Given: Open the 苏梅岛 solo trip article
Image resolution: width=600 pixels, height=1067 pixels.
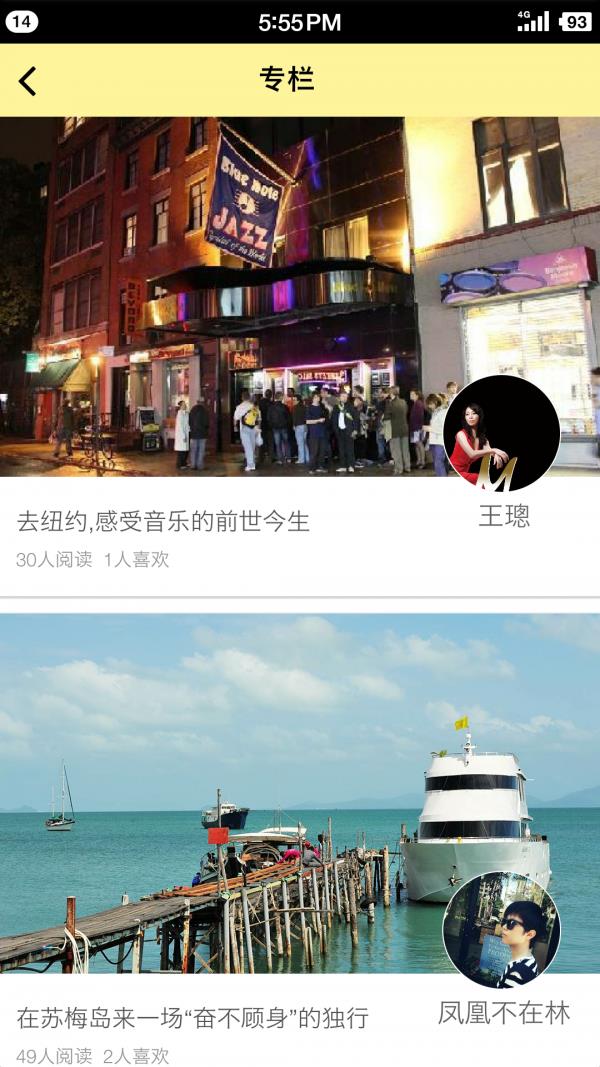Looking at the screenshot, I should pyautogui.click(x=193, y=1018).
